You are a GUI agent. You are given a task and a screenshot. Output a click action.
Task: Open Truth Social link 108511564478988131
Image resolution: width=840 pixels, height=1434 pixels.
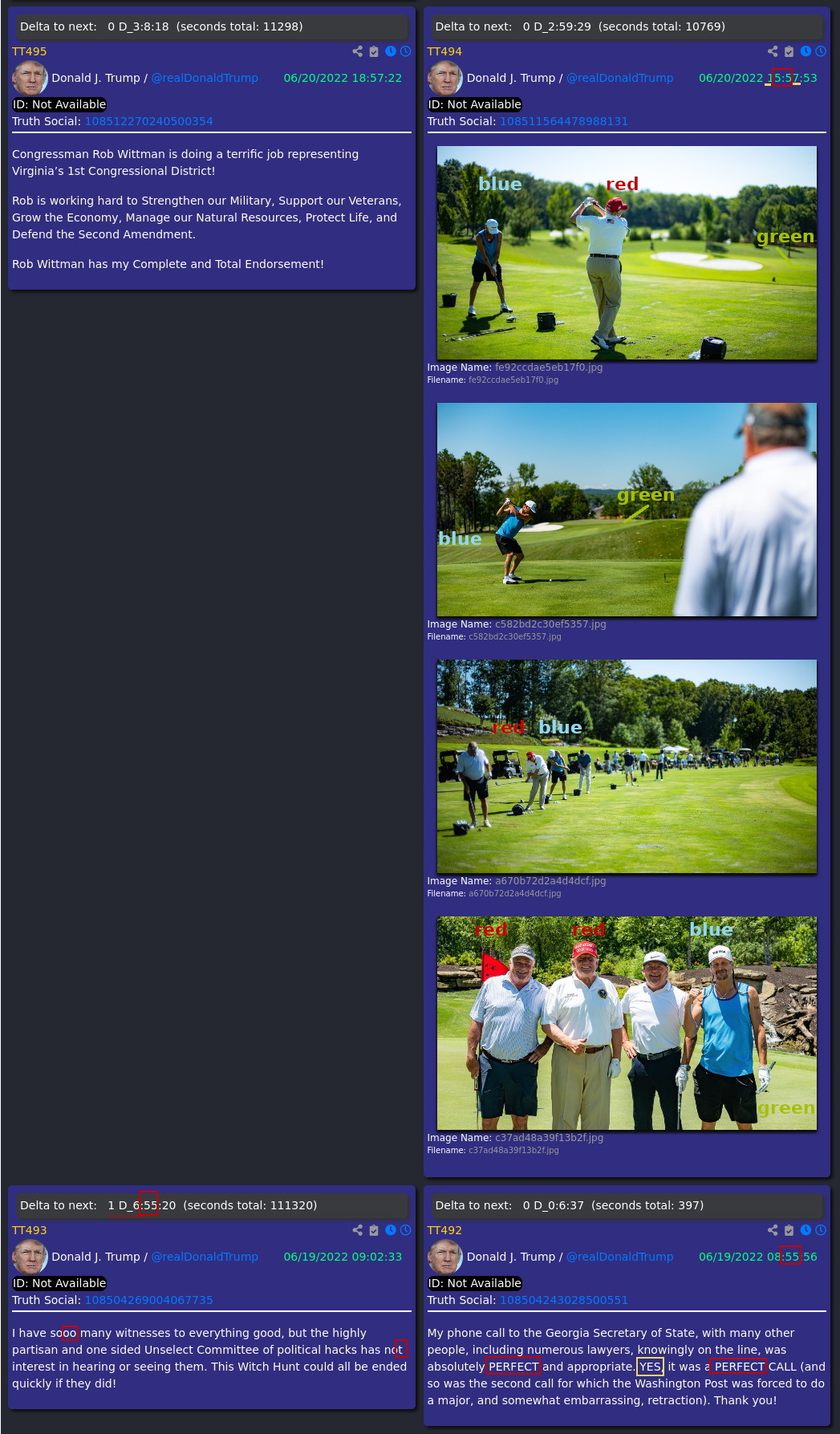(x=564, y=121)
